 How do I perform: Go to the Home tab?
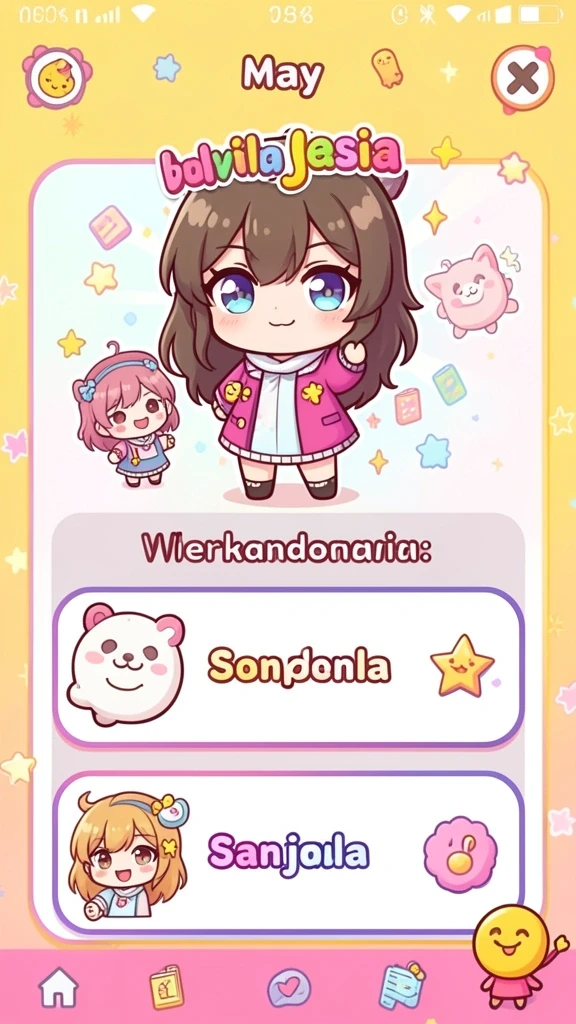click(x=59, y=988)
